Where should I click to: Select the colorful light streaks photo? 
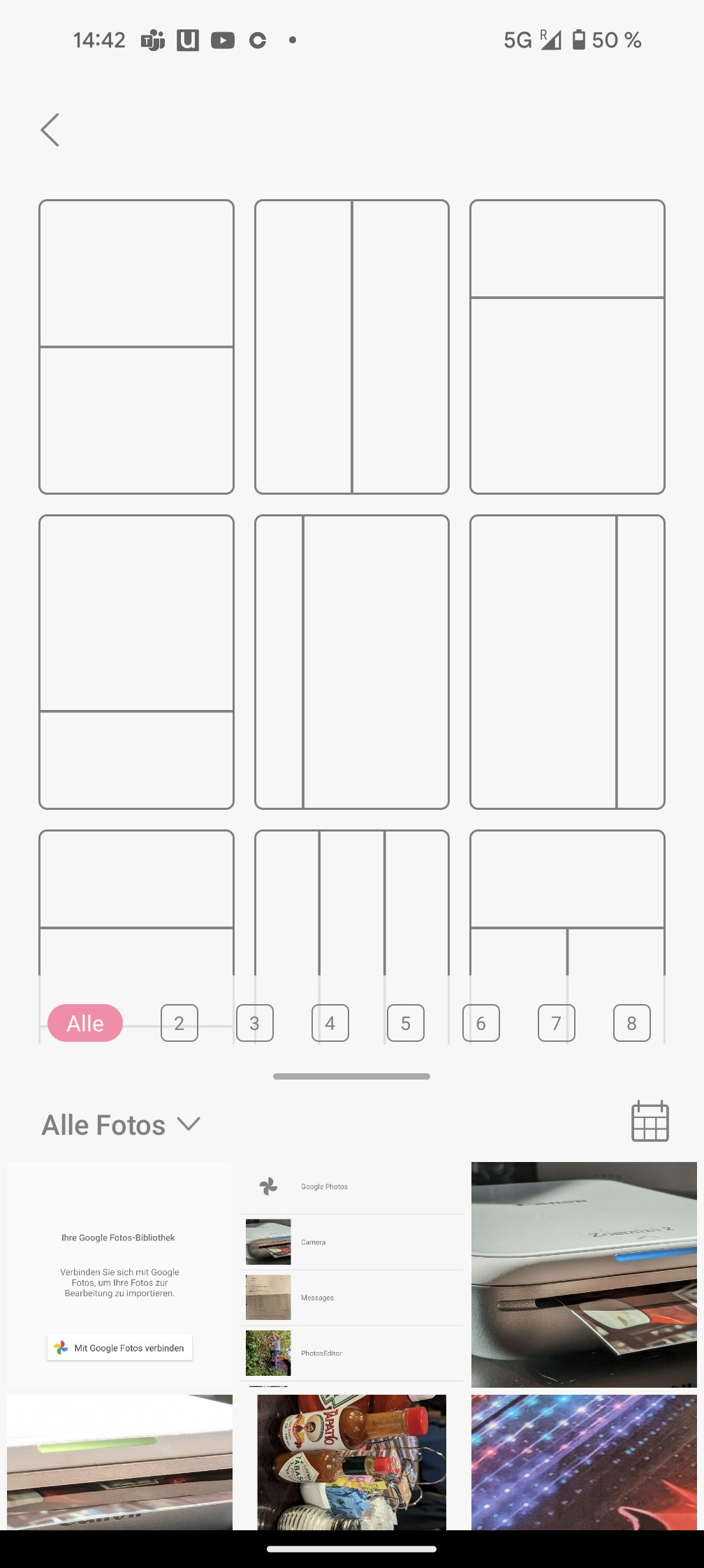(584, 1462)
